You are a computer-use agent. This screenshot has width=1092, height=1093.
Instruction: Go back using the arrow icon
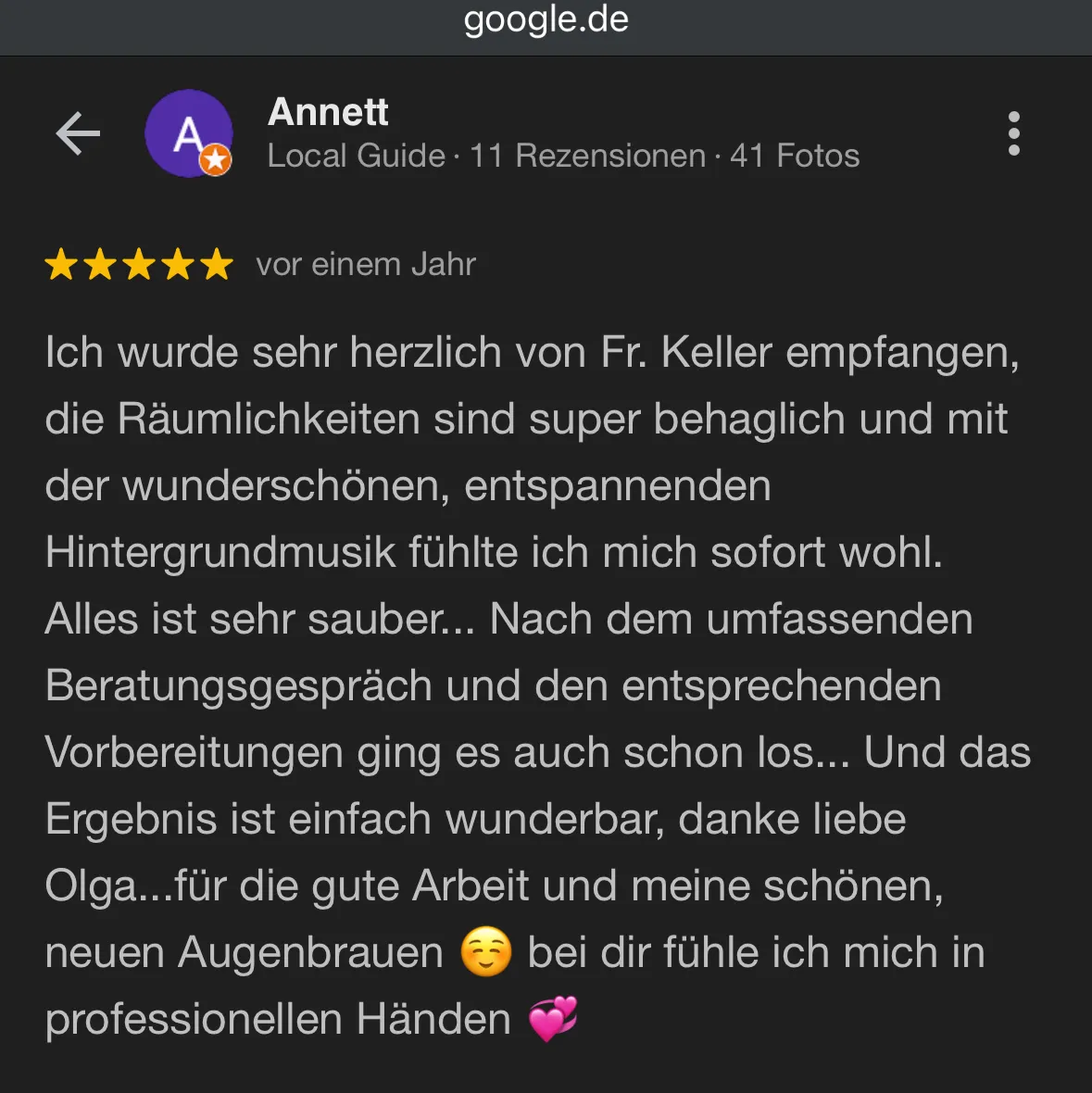point(78,134)
